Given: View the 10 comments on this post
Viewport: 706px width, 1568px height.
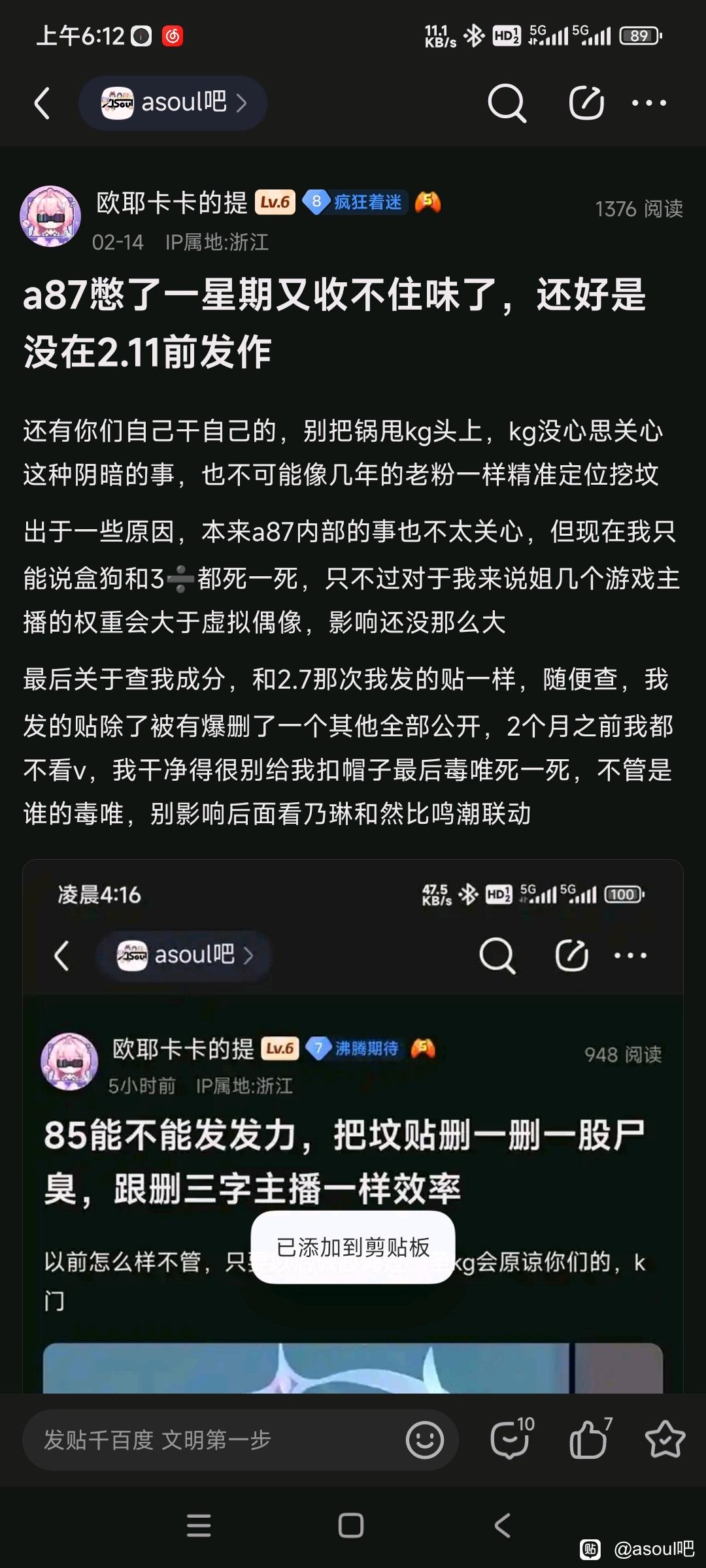Looking at the screenshot, I should tap(511, 1439).
